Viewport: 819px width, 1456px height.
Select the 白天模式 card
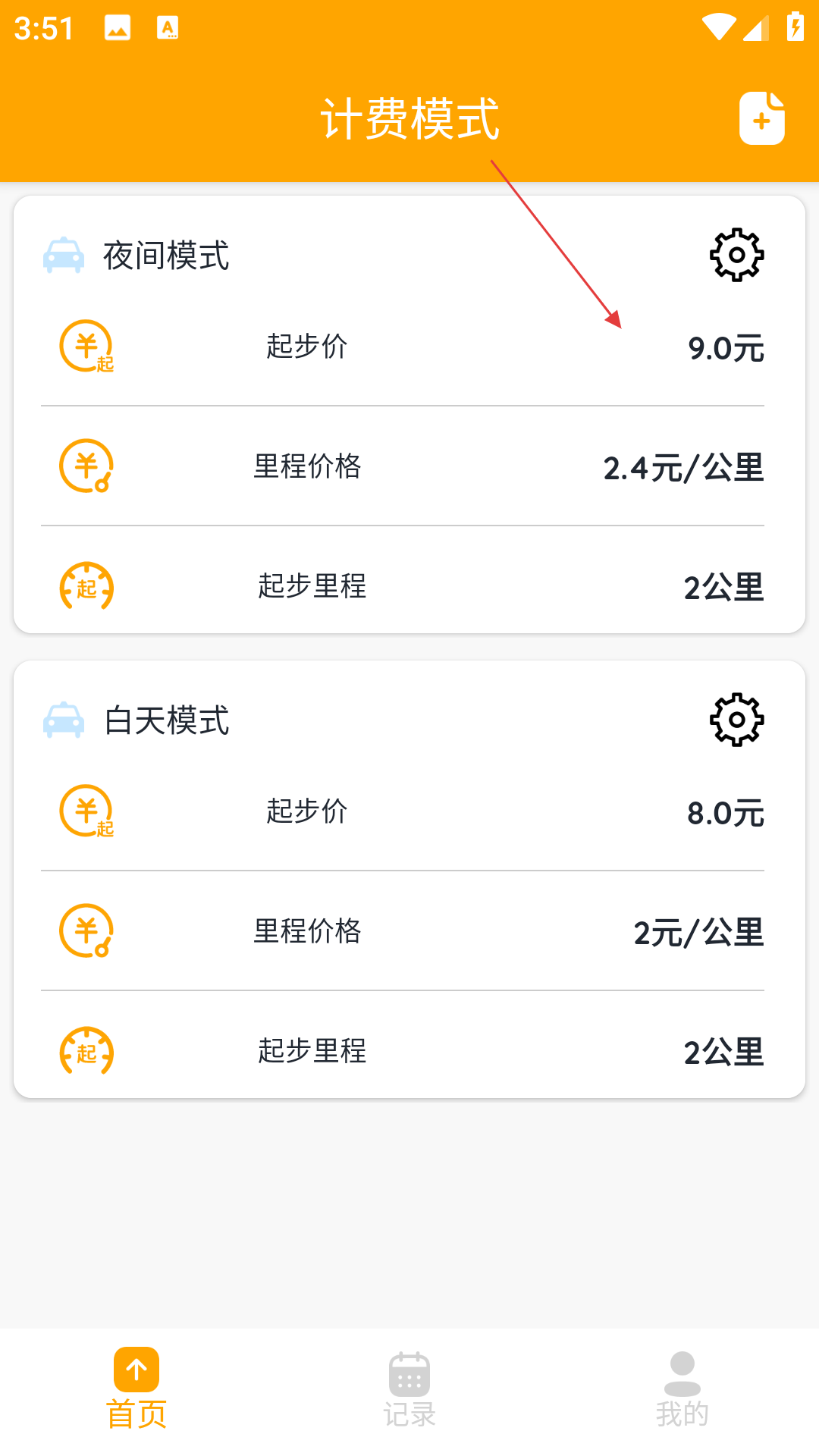pos(409,879)
